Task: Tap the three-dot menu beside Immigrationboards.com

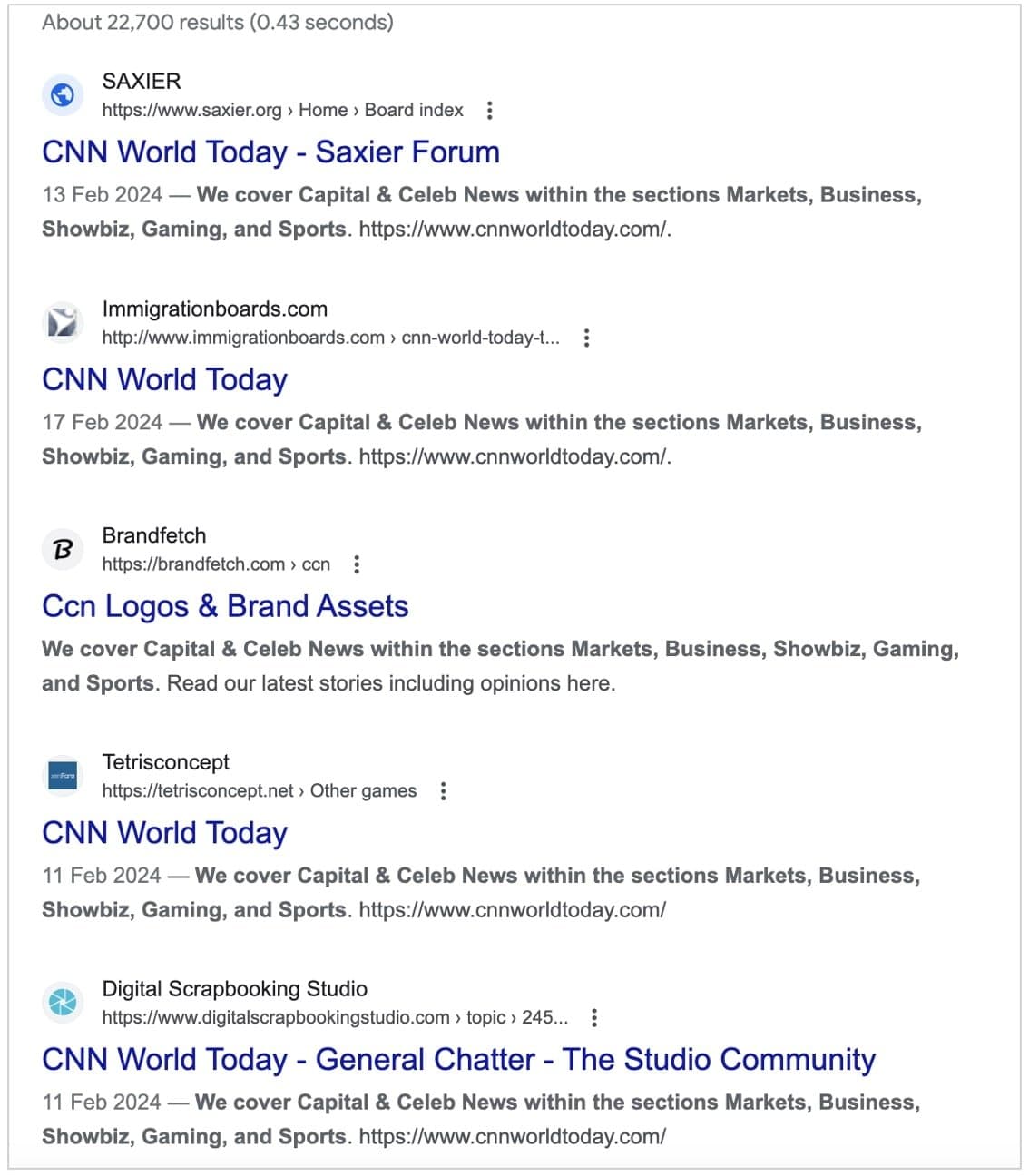Action: 587,338
